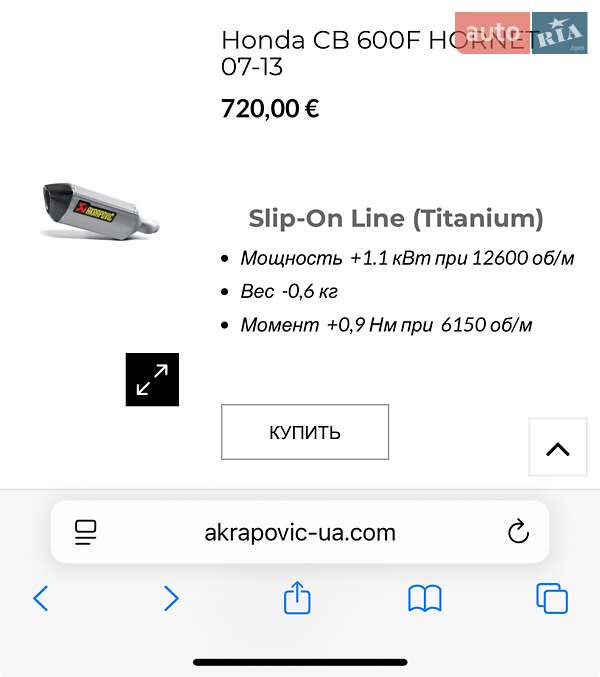Jump back to top of page

(557, 448)
